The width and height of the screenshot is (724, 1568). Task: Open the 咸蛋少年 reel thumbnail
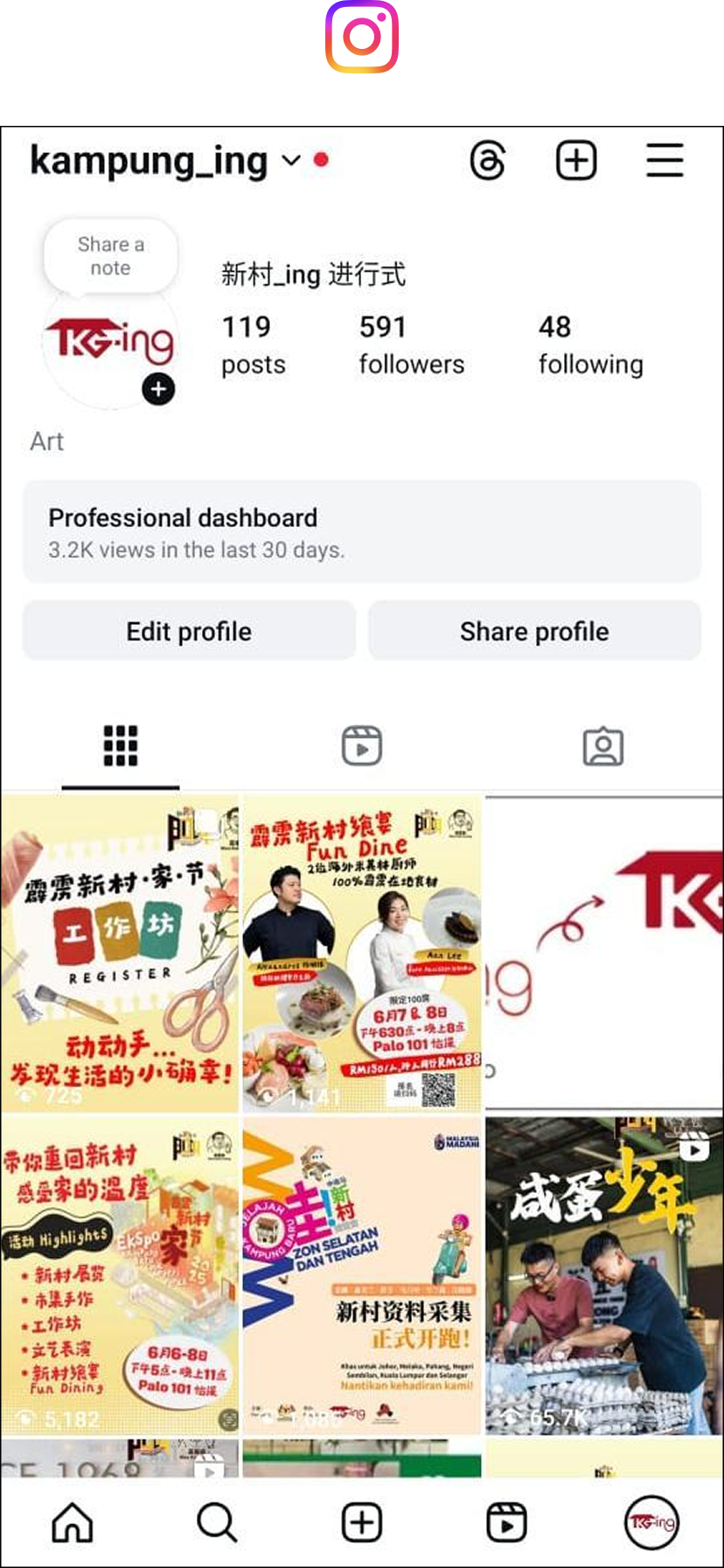(x=603, y=1274)
